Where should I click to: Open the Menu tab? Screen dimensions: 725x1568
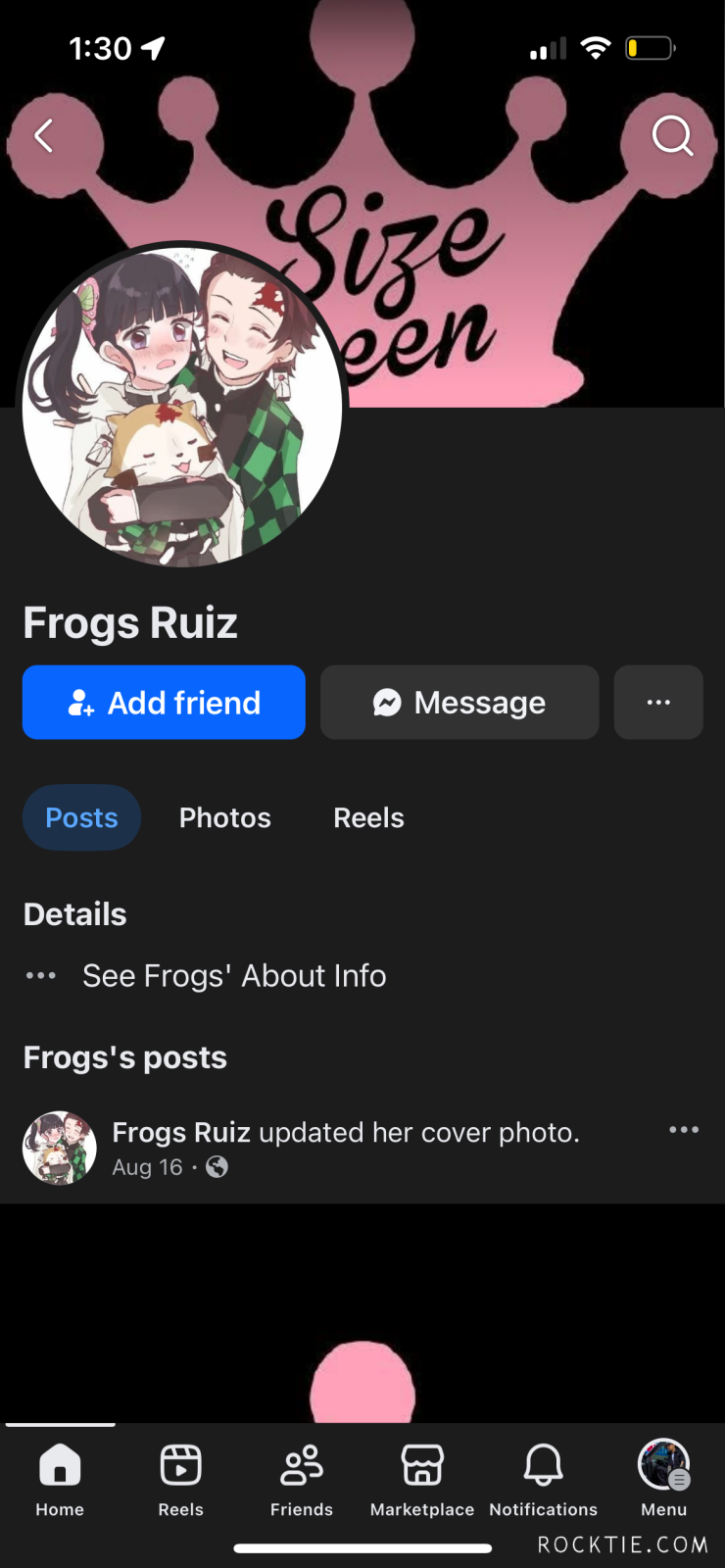coord(664,1479)
